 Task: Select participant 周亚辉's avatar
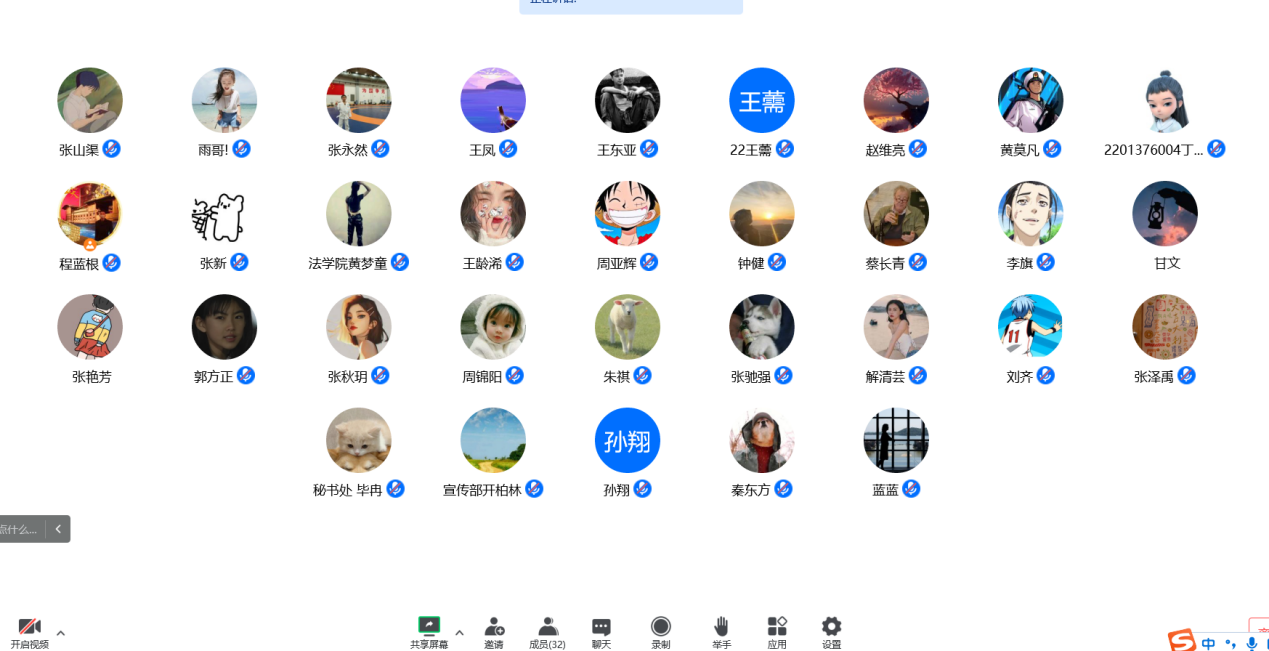(627, 213)
